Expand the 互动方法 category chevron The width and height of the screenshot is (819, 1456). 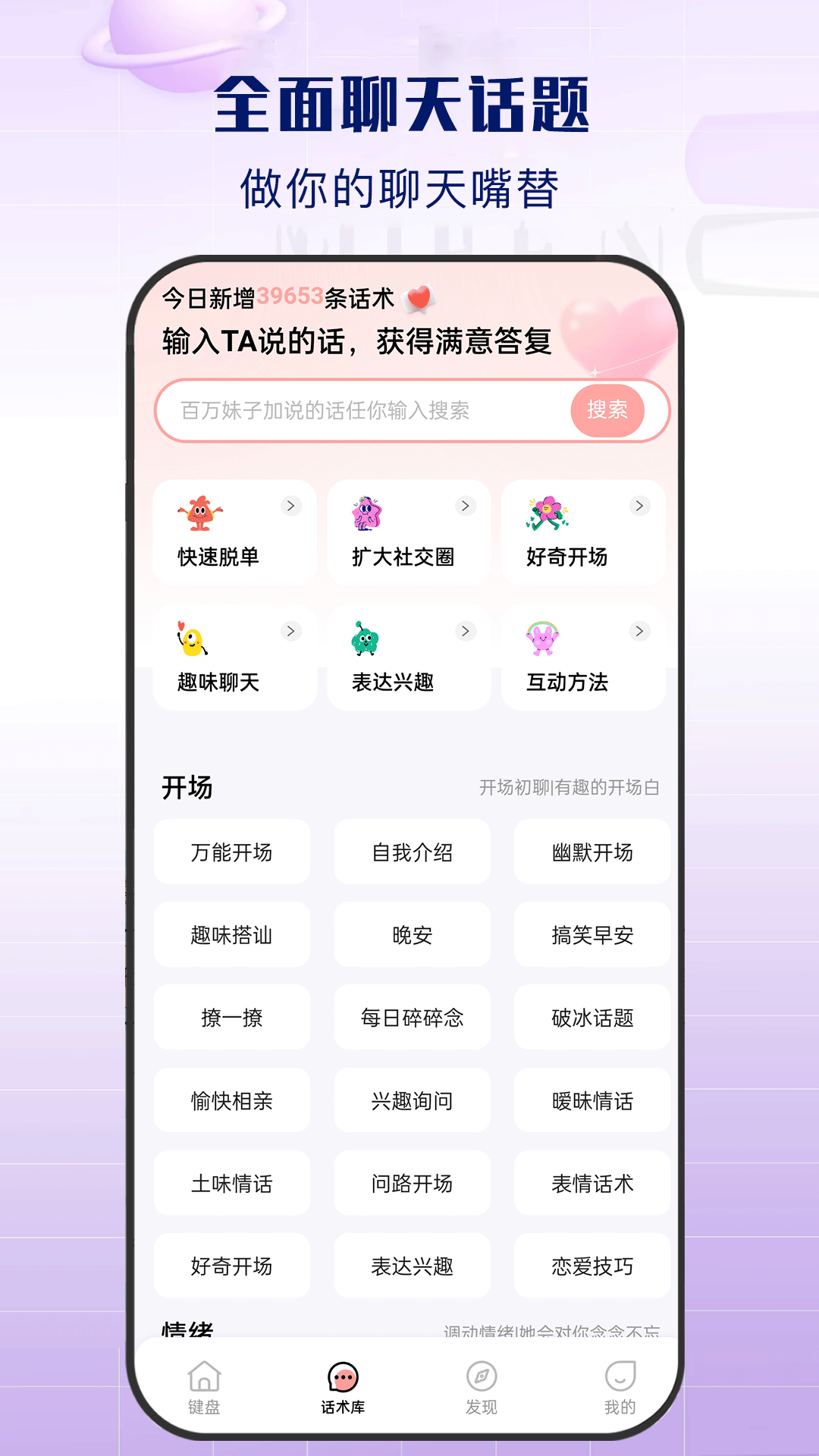[638, 629]
